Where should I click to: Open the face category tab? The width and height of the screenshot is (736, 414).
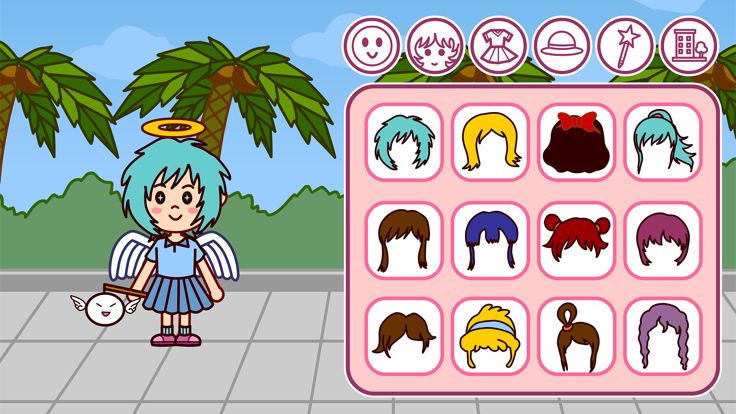click(371, 45)
